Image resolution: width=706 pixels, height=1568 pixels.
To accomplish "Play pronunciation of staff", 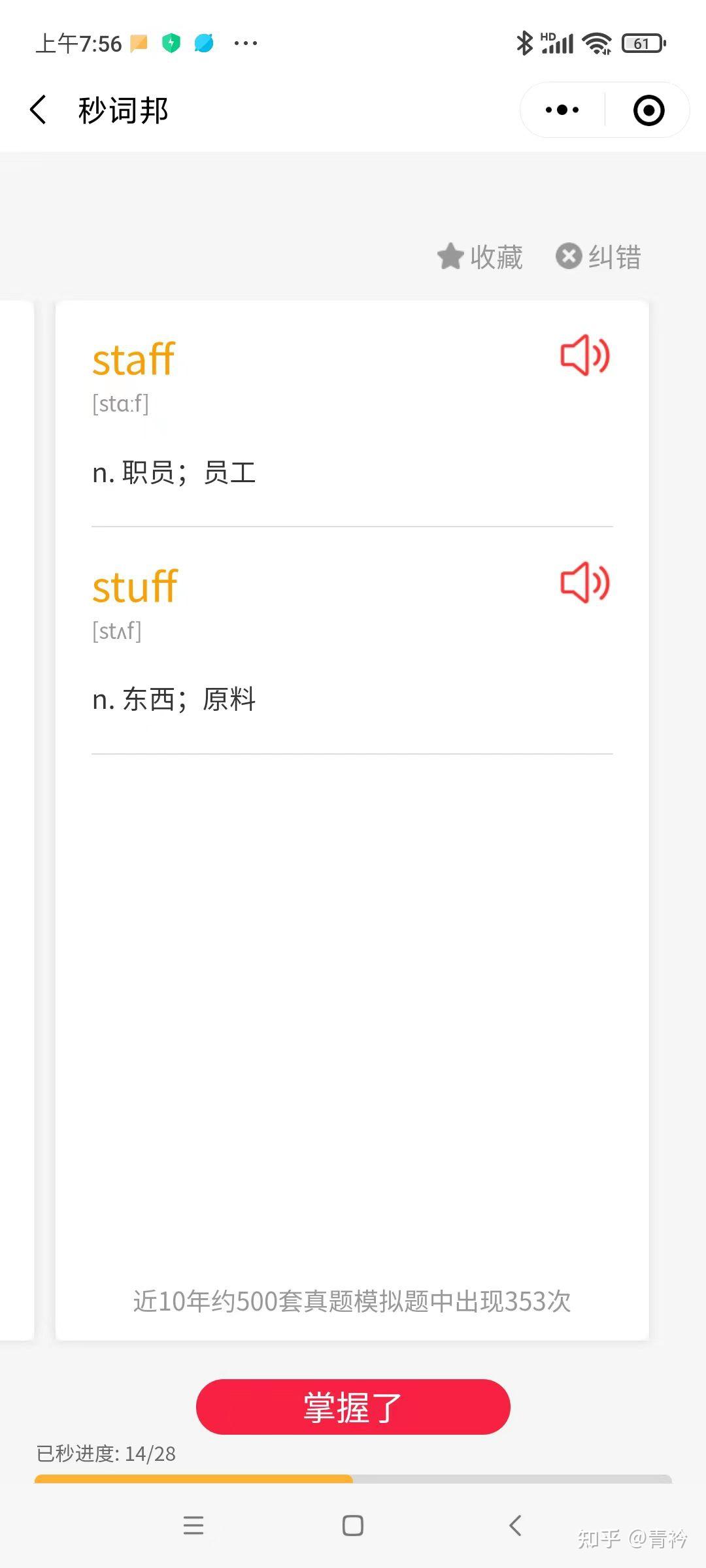I will (x=585, y=355).
